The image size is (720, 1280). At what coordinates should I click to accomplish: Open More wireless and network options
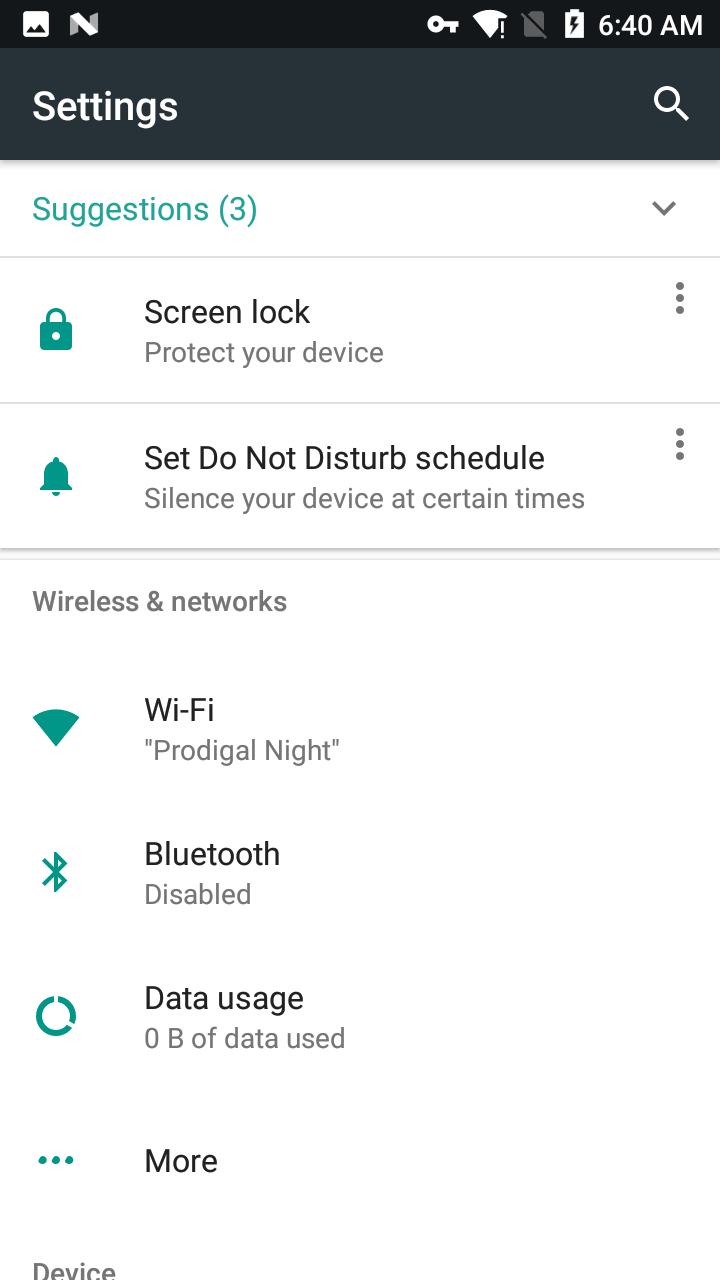point(360,1160)
